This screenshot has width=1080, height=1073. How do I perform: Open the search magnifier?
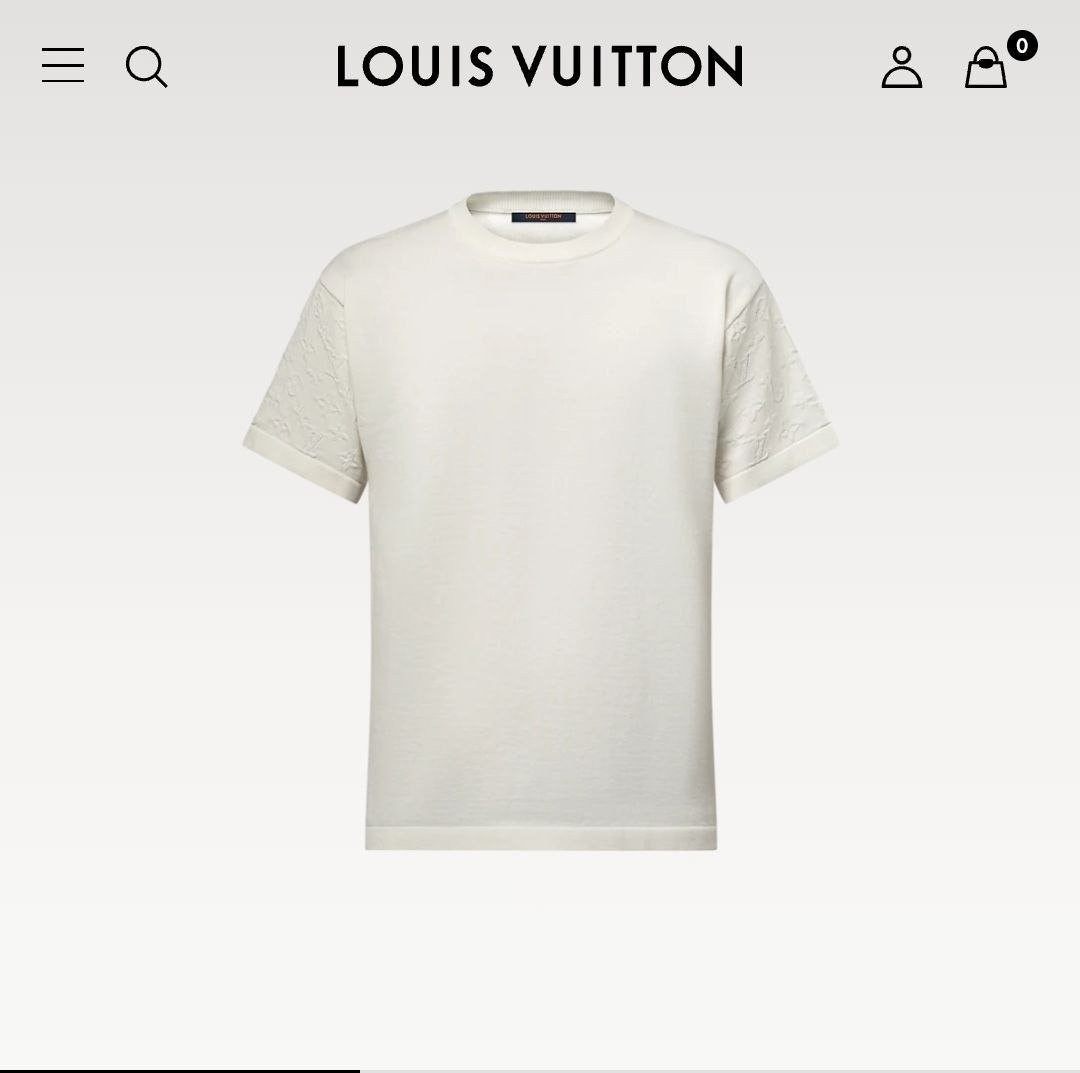[x=146, y=67]
